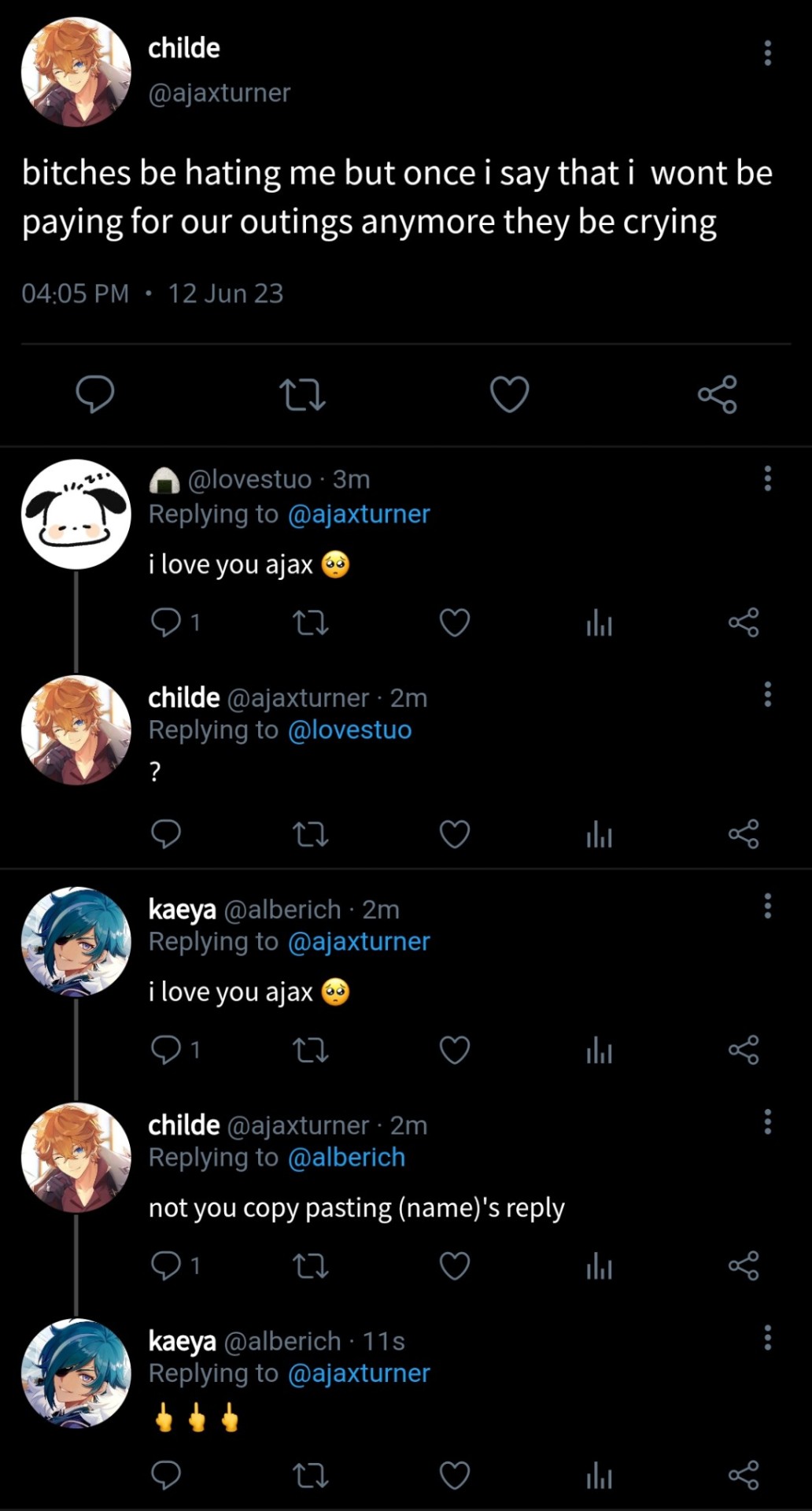Image resolution: width=812 pixels, height=1511 pixels.
Task: Like childe's '?' reply
Action: pos(454,834)
